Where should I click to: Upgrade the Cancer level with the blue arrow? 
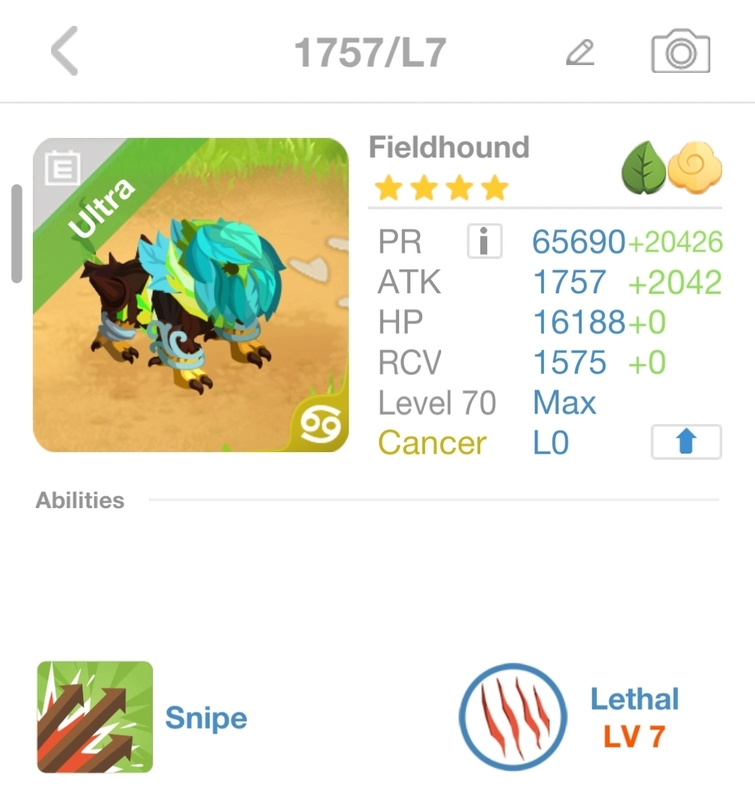point(685,442)
